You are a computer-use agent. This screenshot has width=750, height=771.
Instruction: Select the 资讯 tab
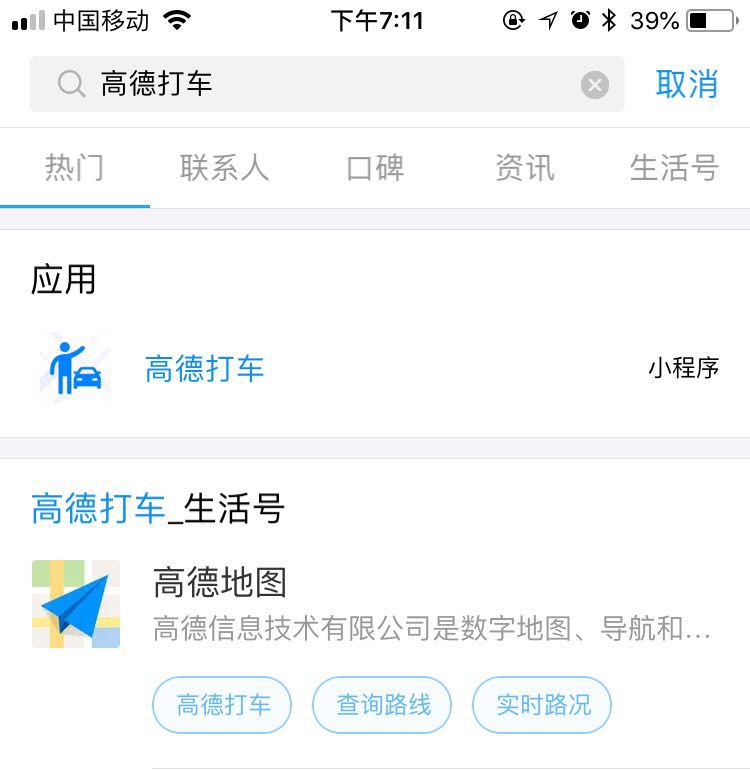(x=525, y=168)
